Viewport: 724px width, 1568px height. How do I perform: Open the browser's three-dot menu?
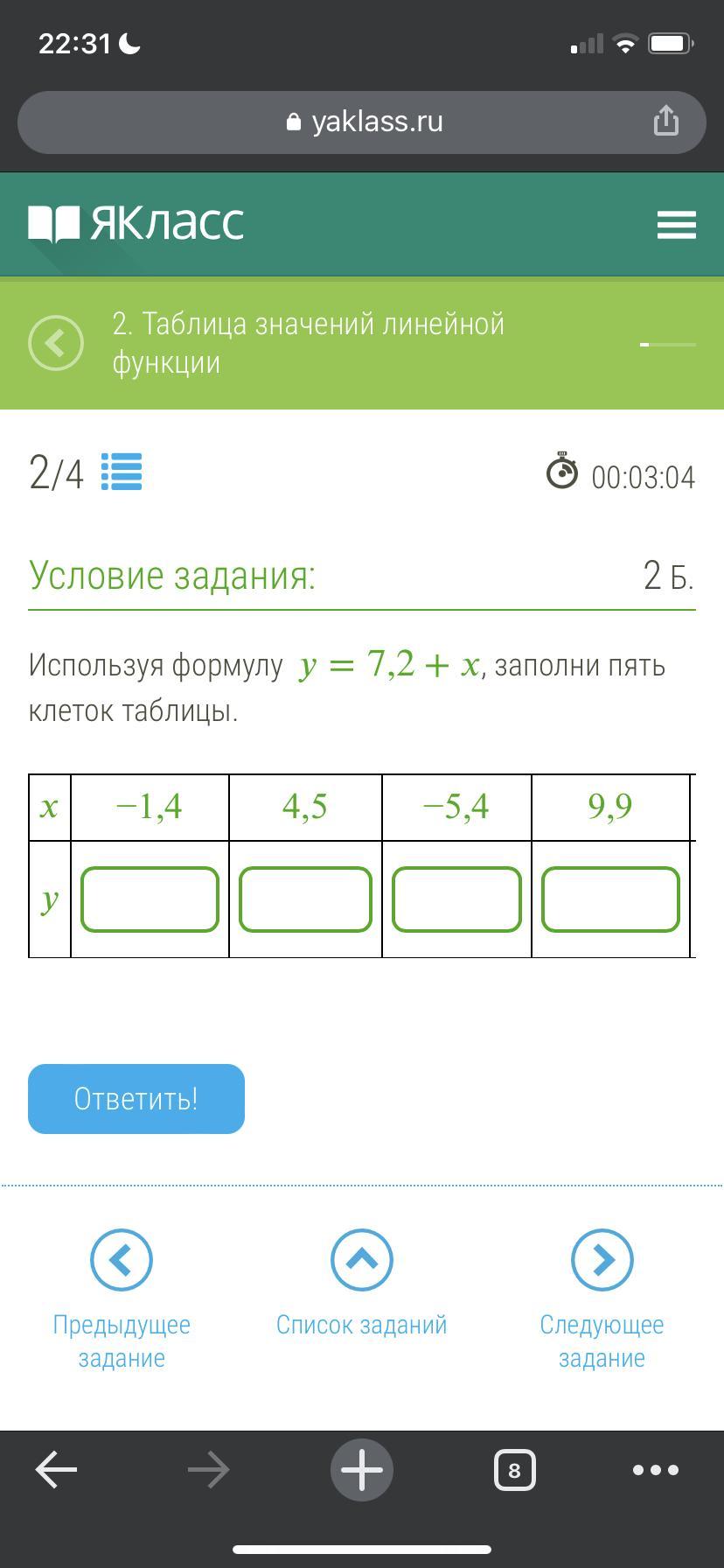click(655, 1470)
